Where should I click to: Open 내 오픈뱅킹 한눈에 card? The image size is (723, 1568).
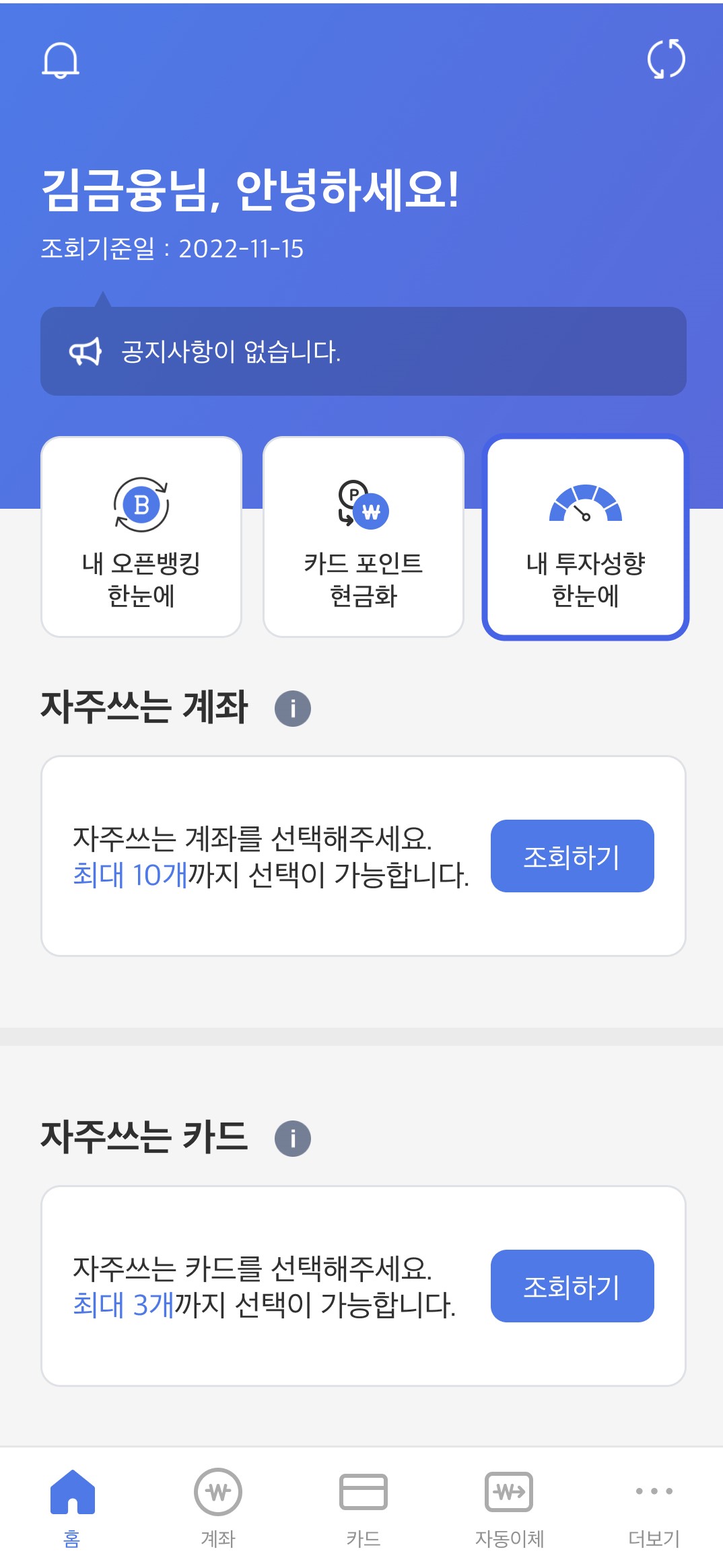141,537
